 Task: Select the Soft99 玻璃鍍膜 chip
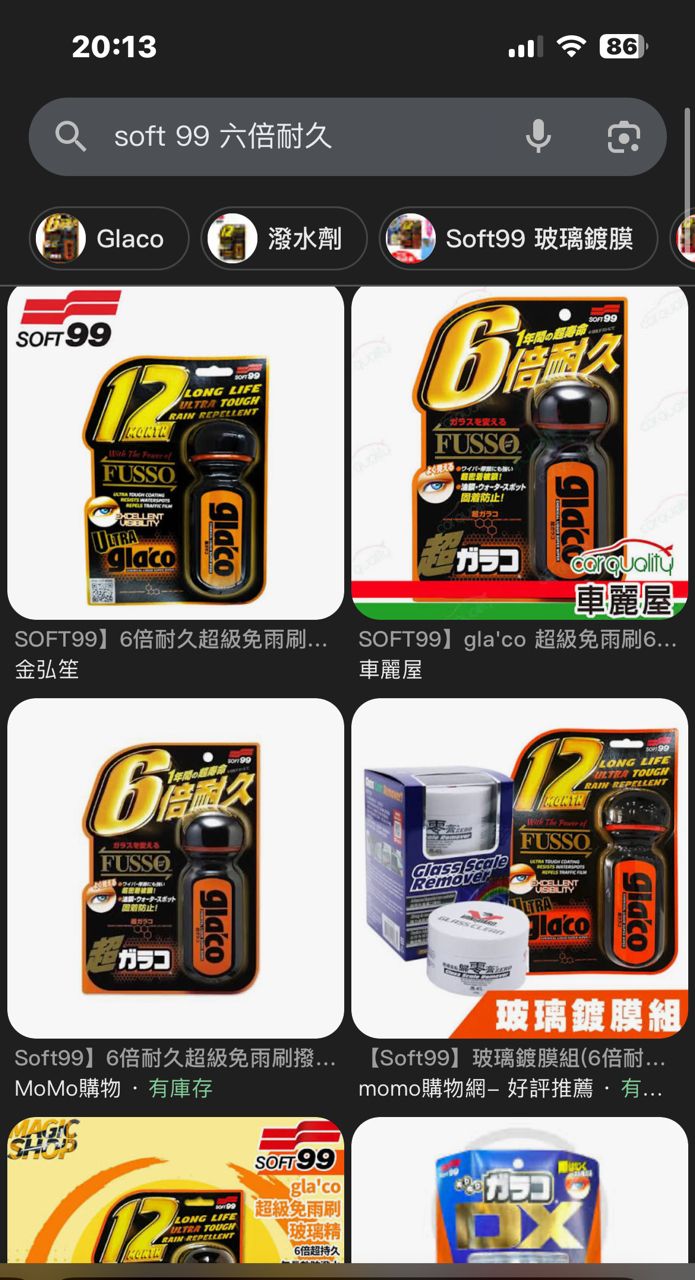click(x=518, y=239)
